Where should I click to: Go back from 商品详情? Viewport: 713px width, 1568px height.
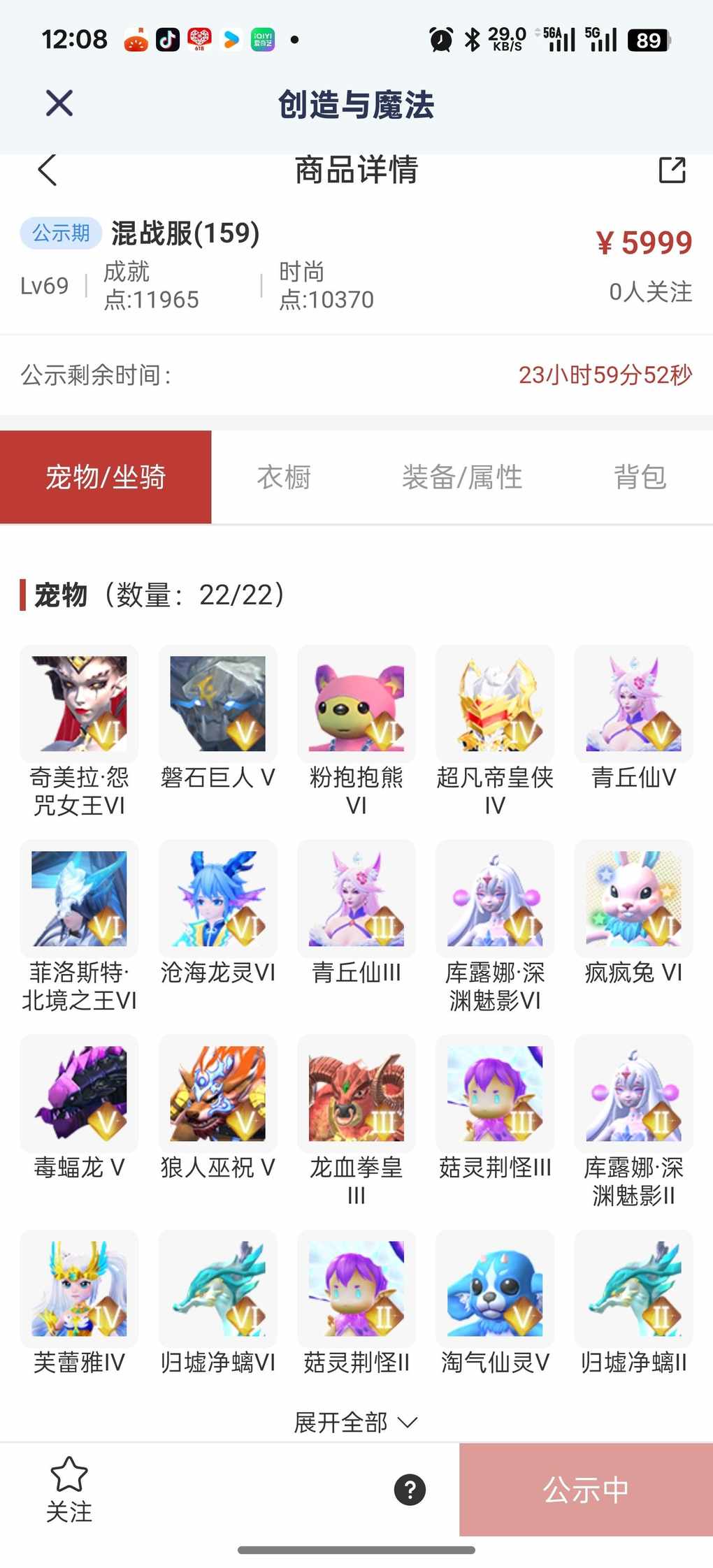pos(47,170)
